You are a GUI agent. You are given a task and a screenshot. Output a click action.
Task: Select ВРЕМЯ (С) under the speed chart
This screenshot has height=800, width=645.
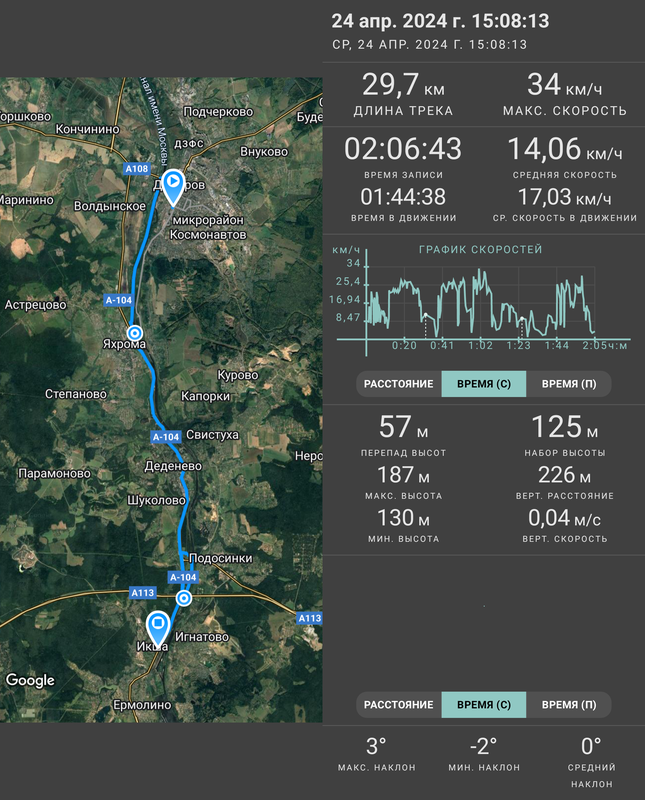tap(483, 384)
